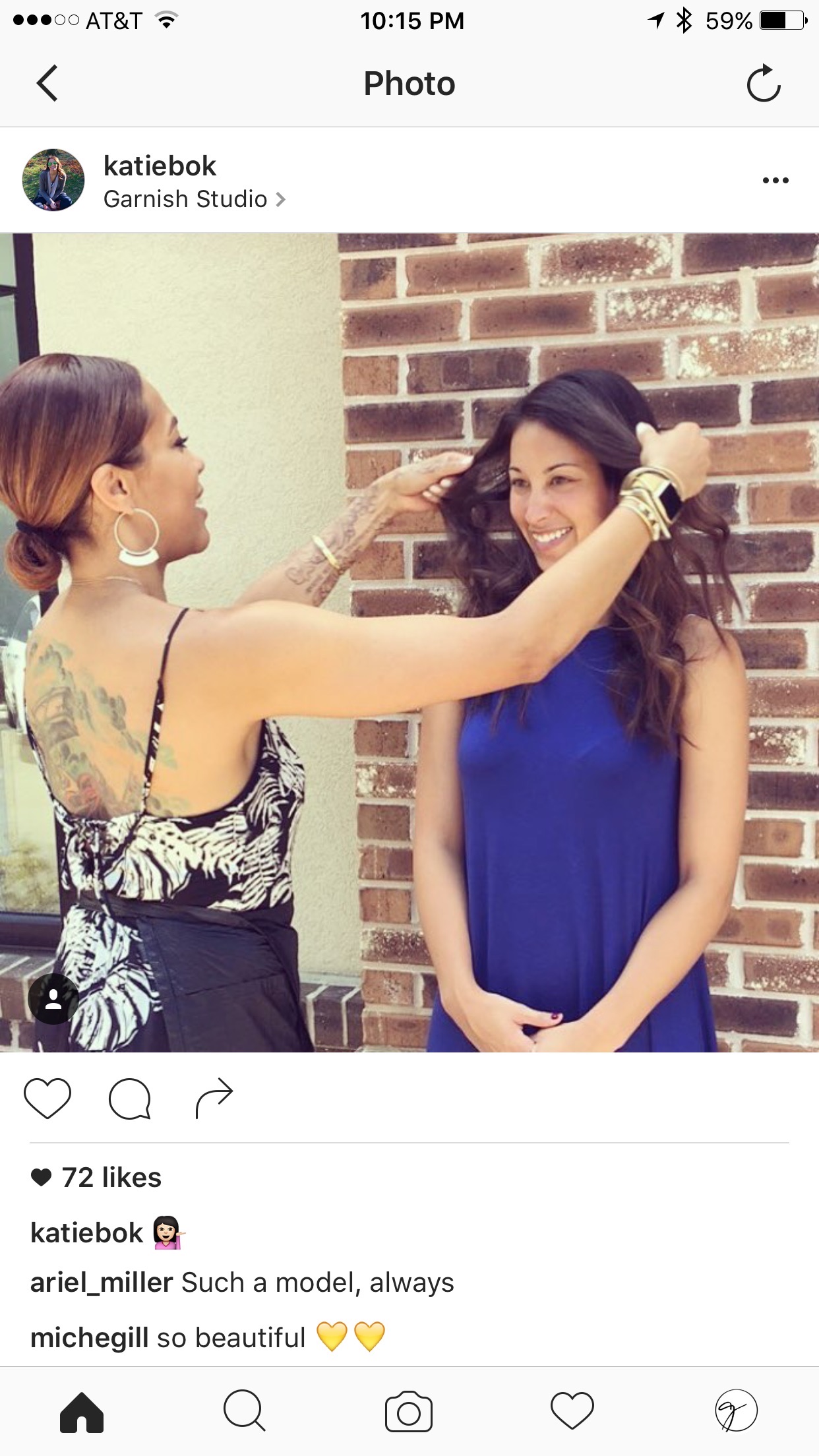Screen dimensions: 819x1456
Task: Comment on katiebok's photo
Action: pyautogui.click(x=130, y=1099)
